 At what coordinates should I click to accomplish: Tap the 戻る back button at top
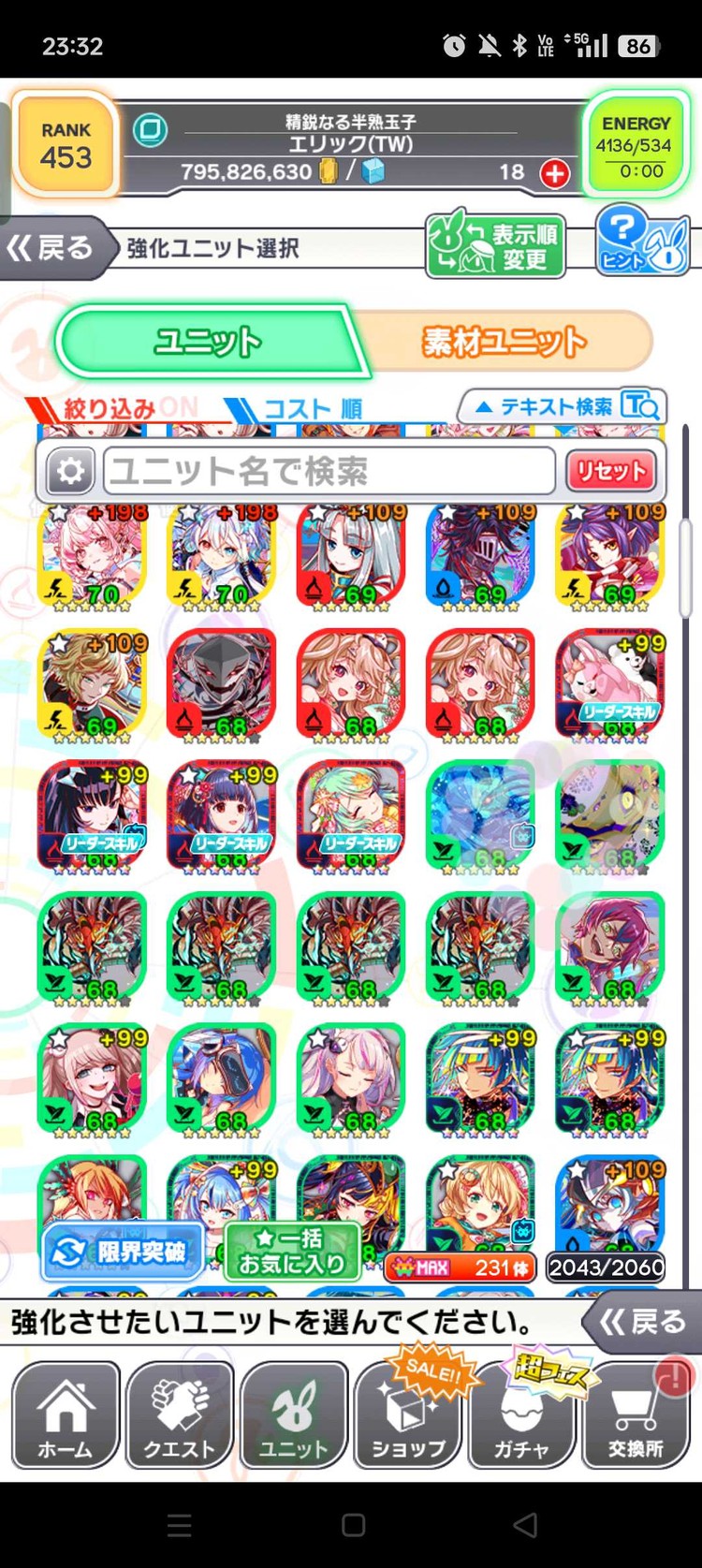click(51, 248)
